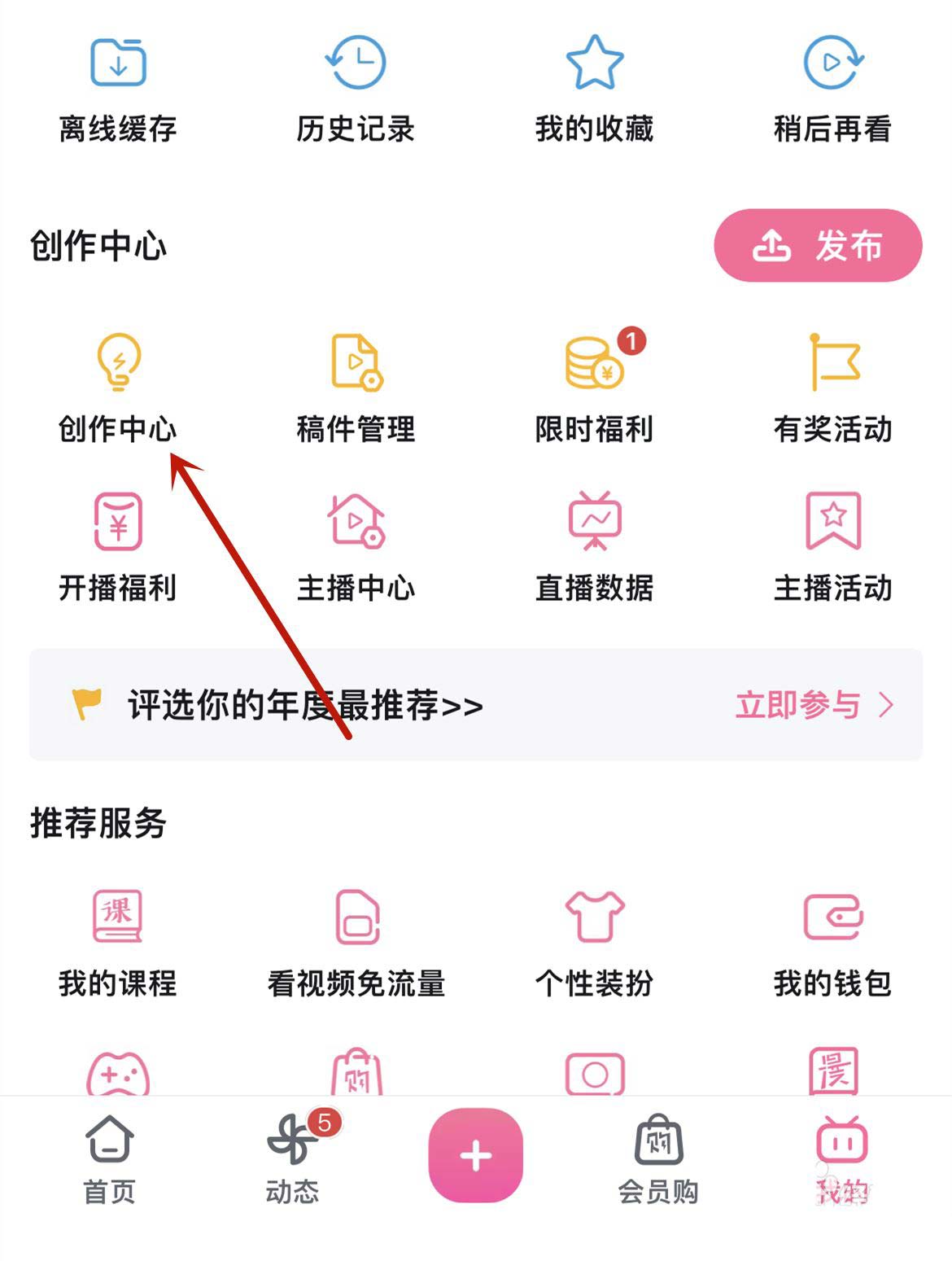The width and height of the screenshot is (952, 1261).
Task: Open 看视频免流量 data-free viewing
Action: pos(356,943)
